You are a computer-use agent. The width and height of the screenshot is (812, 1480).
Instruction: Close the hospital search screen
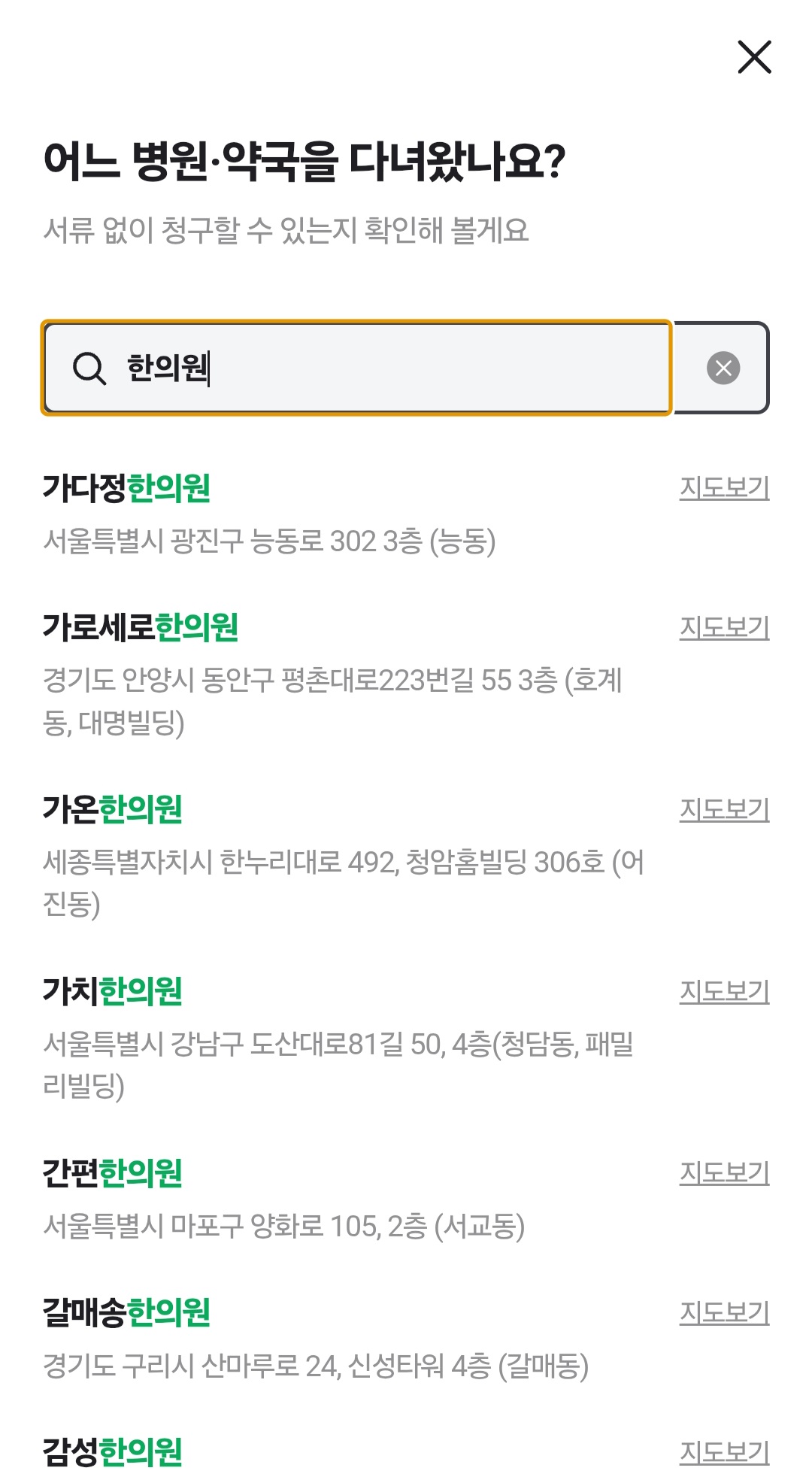[x=754, y=57]
